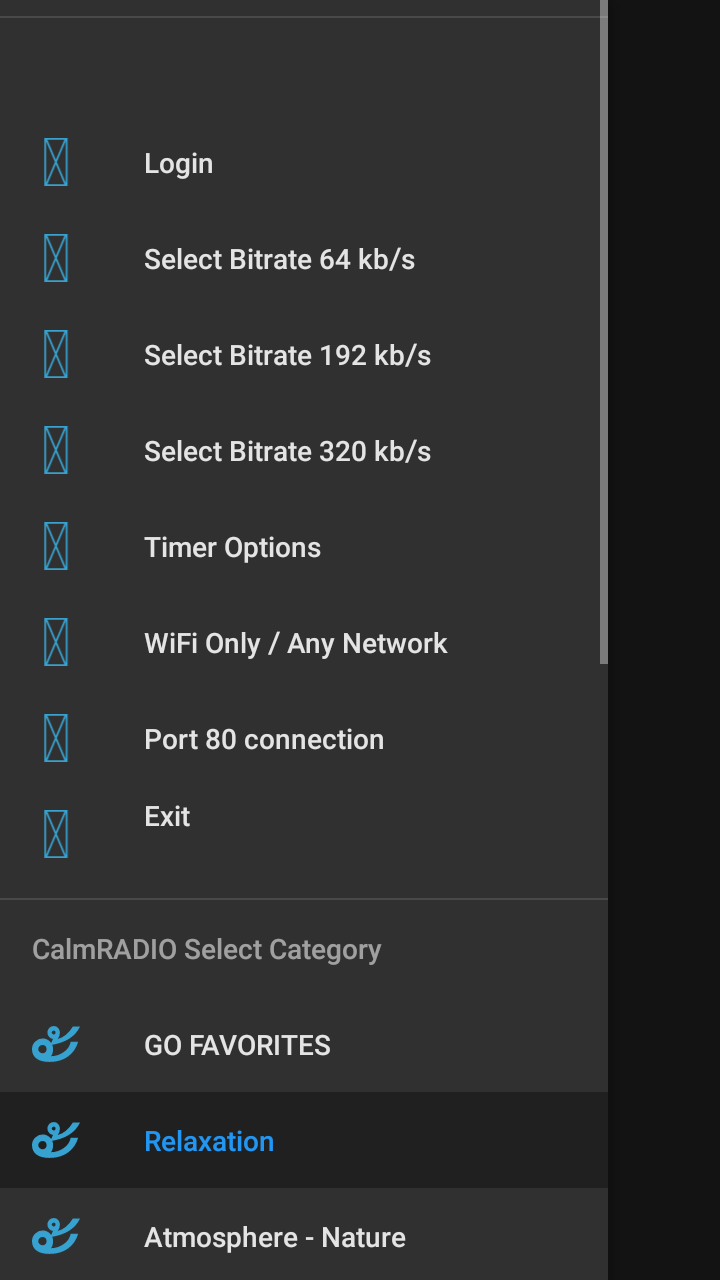
Task: Open the Login option
Action: (178, 163)
